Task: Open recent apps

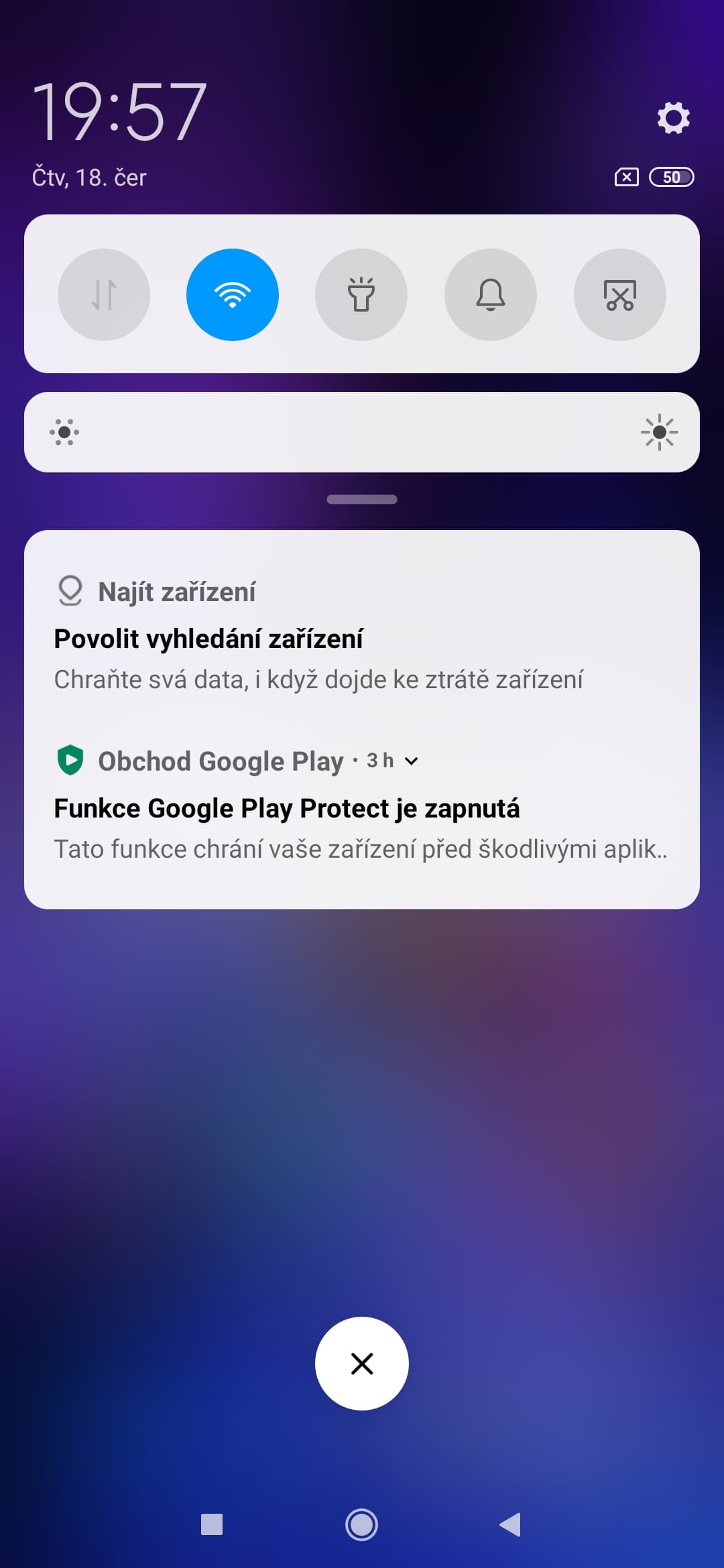Action: (212, 1525)
